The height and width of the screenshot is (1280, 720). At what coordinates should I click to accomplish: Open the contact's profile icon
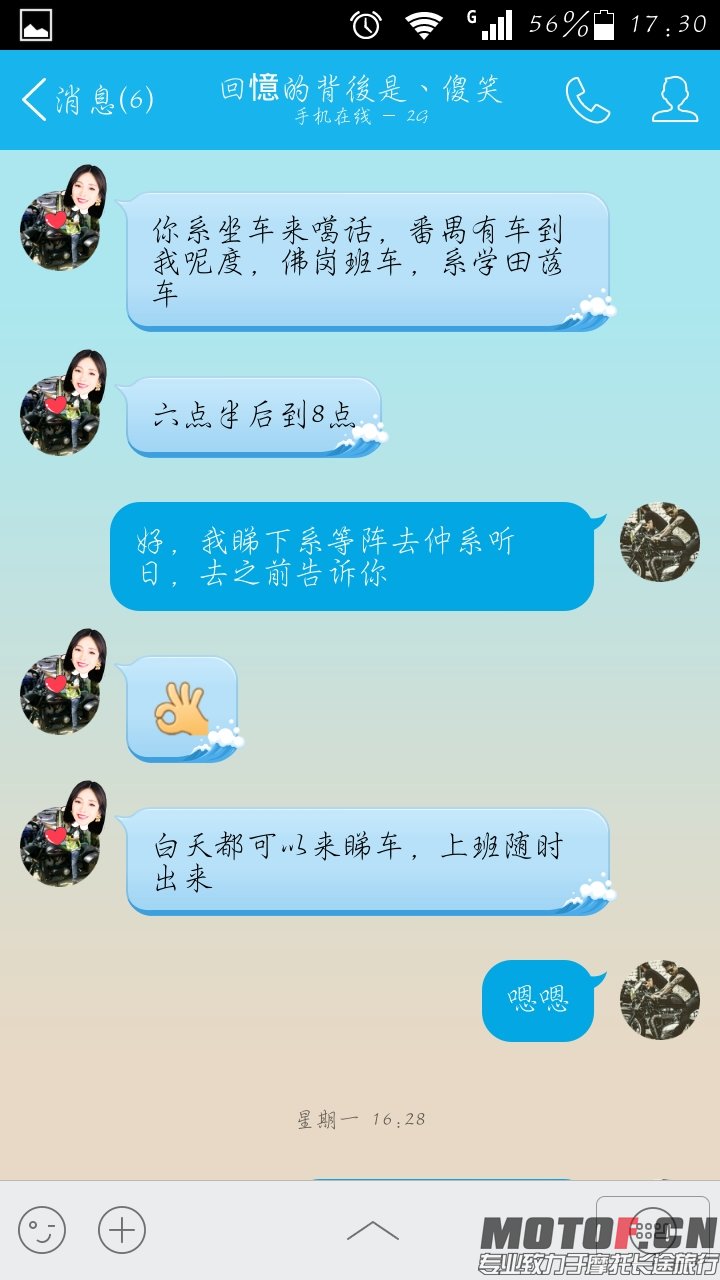(675, 100)
